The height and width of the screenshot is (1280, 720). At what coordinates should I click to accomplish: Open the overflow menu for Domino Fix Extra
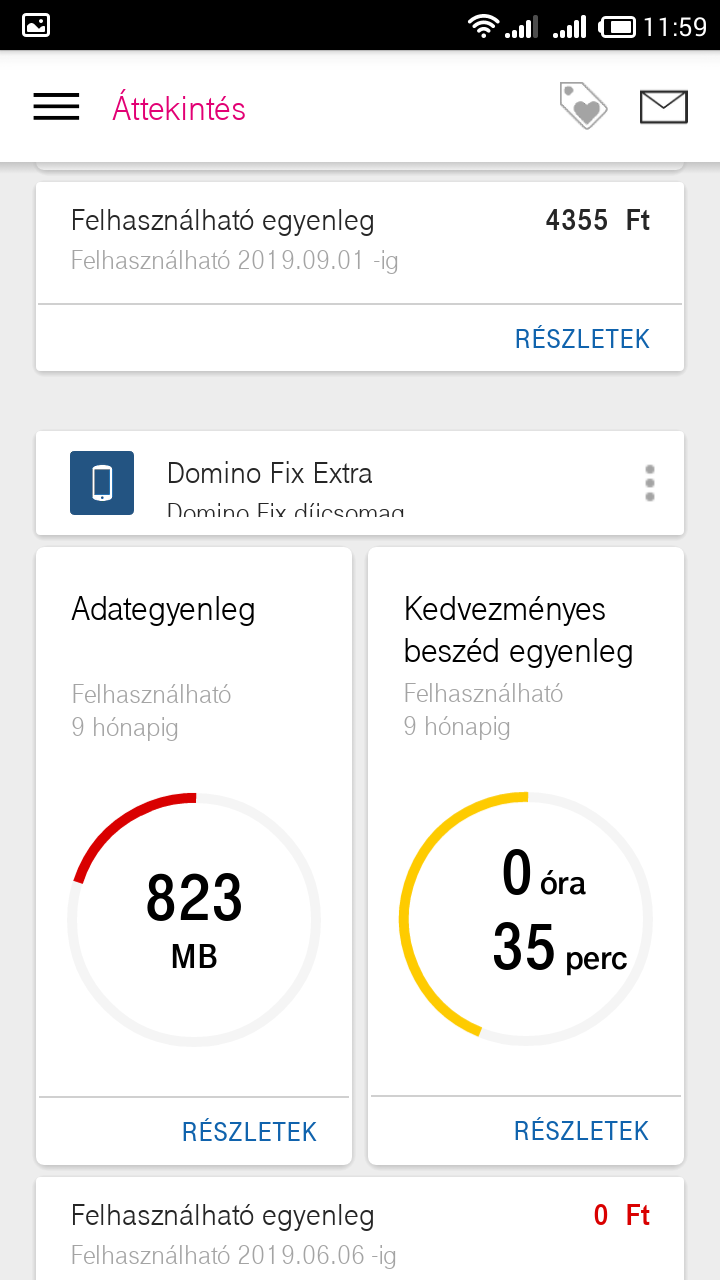coord(650,483)
